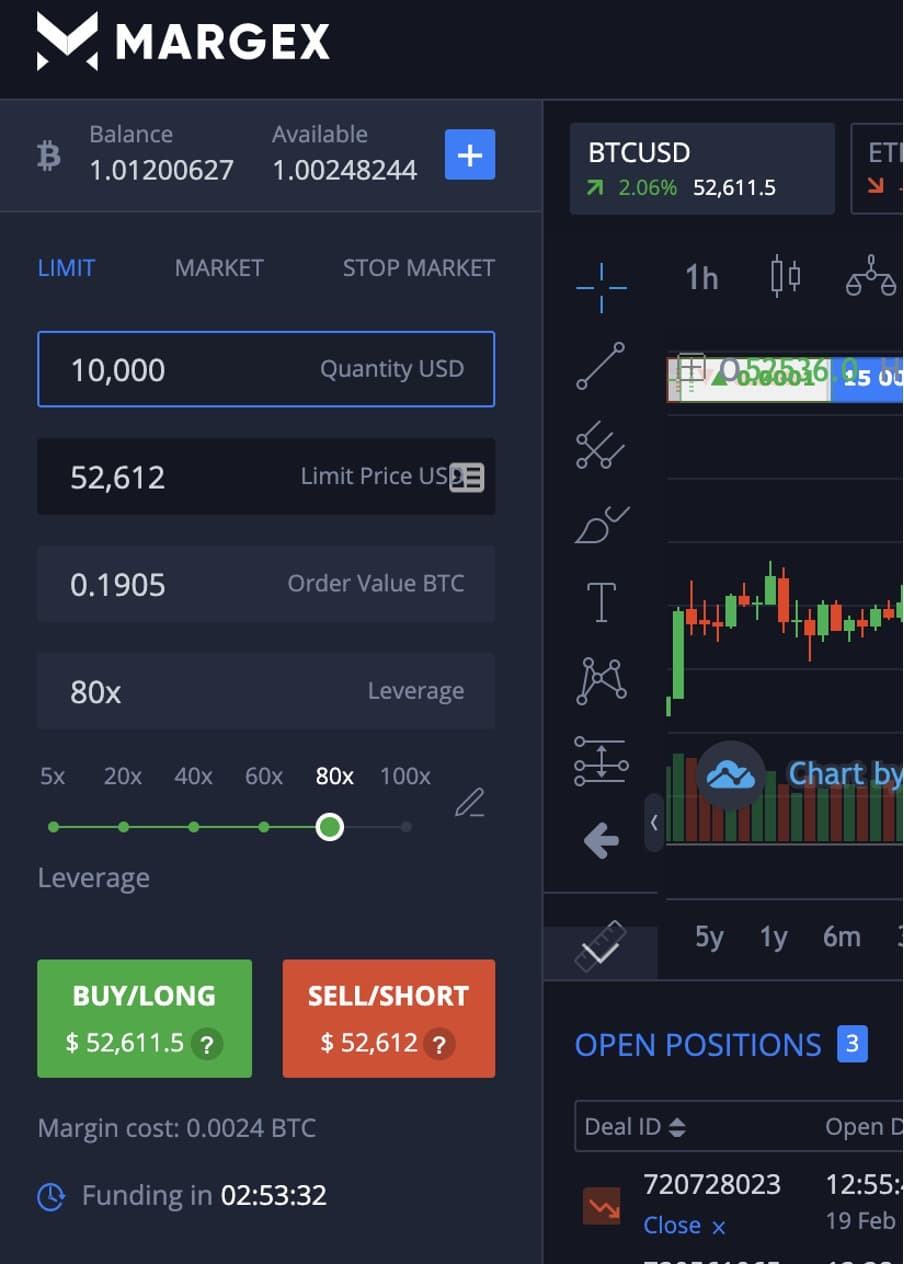Viewport: 904px width, 1264px height.
Task: Tap the blue plus deposit button
Action: pyautogui.click(x=469, y=155)
